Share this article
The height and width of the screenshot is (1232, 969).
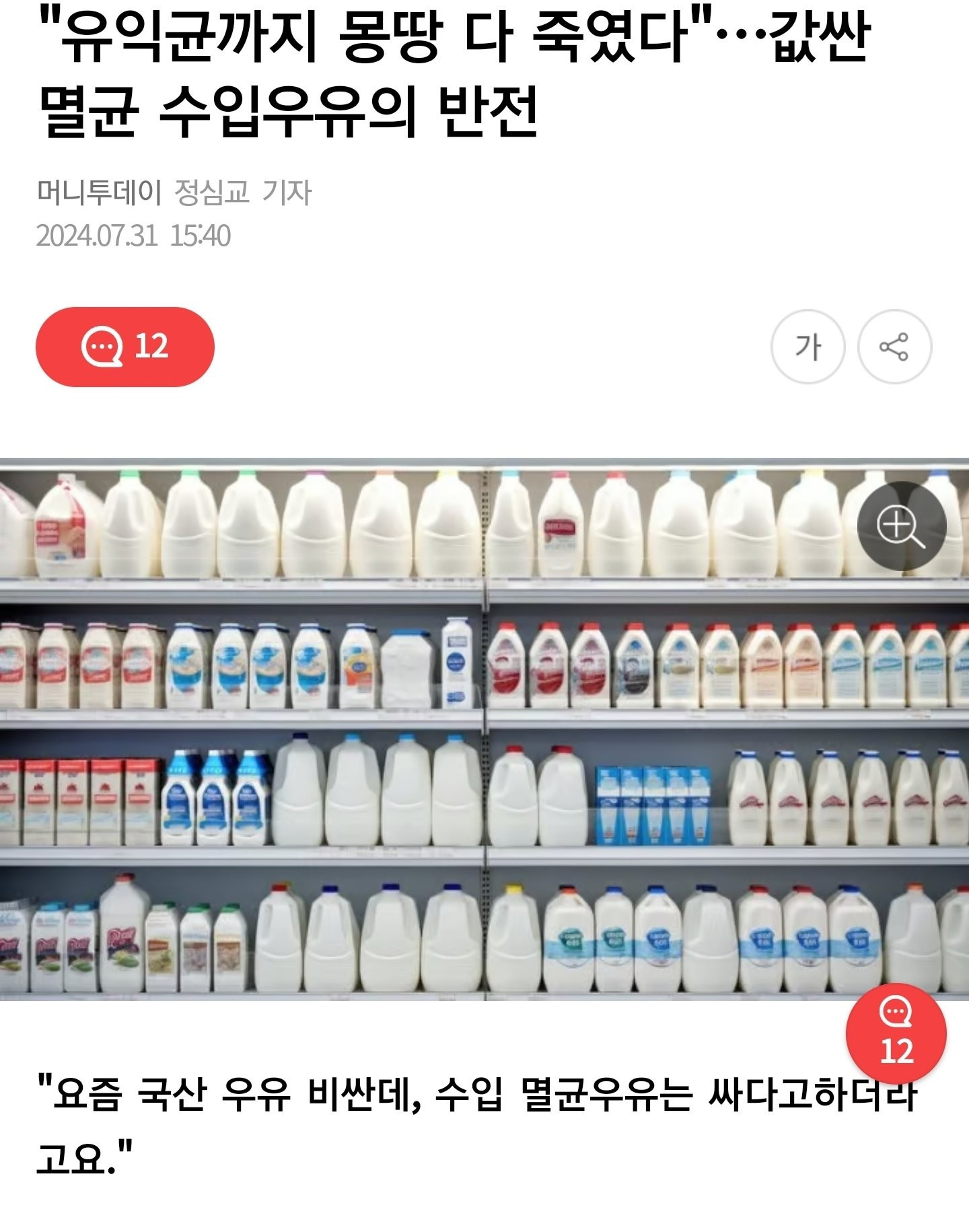click(894, 347)
